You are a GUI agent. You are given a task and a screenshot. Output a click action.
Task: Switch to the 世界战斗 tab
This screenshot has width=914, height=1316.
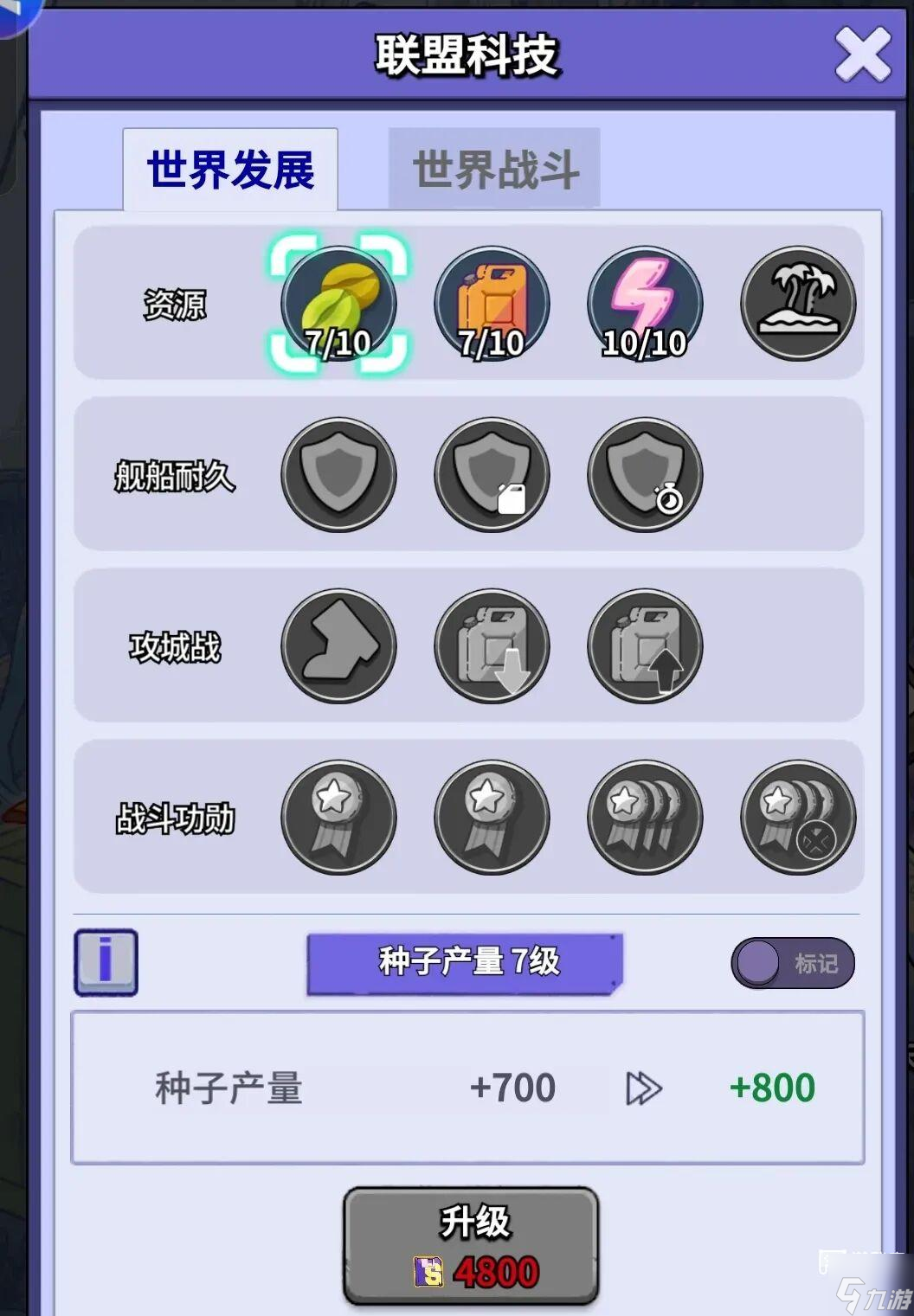pos(494,169)
